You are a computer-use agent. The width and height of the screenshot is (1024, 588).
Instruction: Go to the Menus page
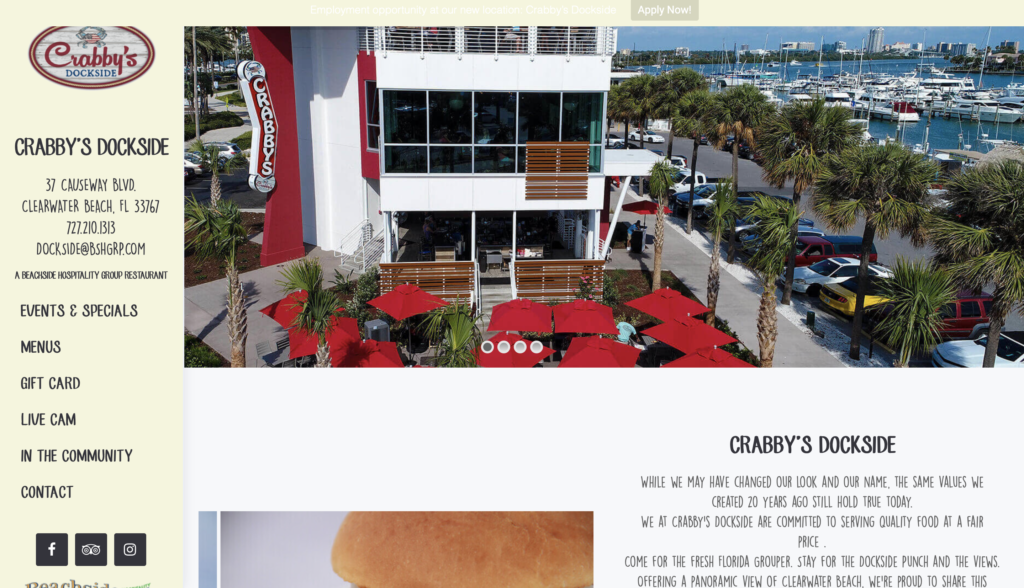click(41, 347)
